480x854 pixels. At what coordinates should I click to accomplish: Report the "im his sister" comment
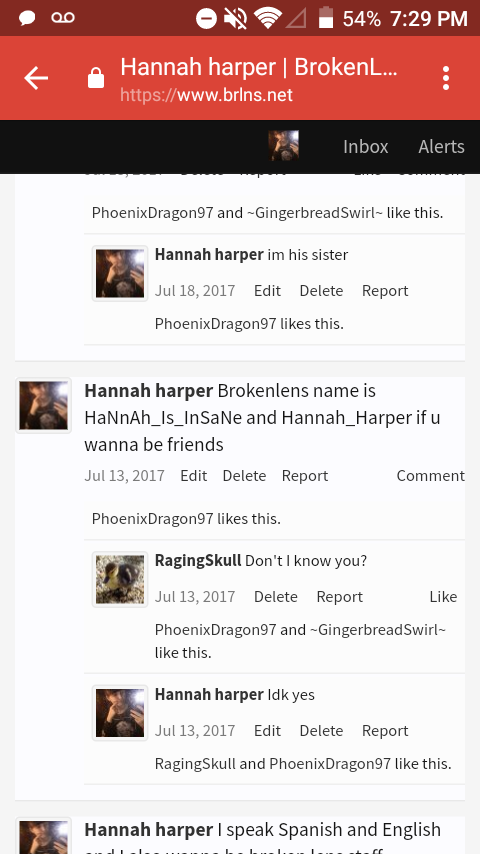click(x=385, y=290)
